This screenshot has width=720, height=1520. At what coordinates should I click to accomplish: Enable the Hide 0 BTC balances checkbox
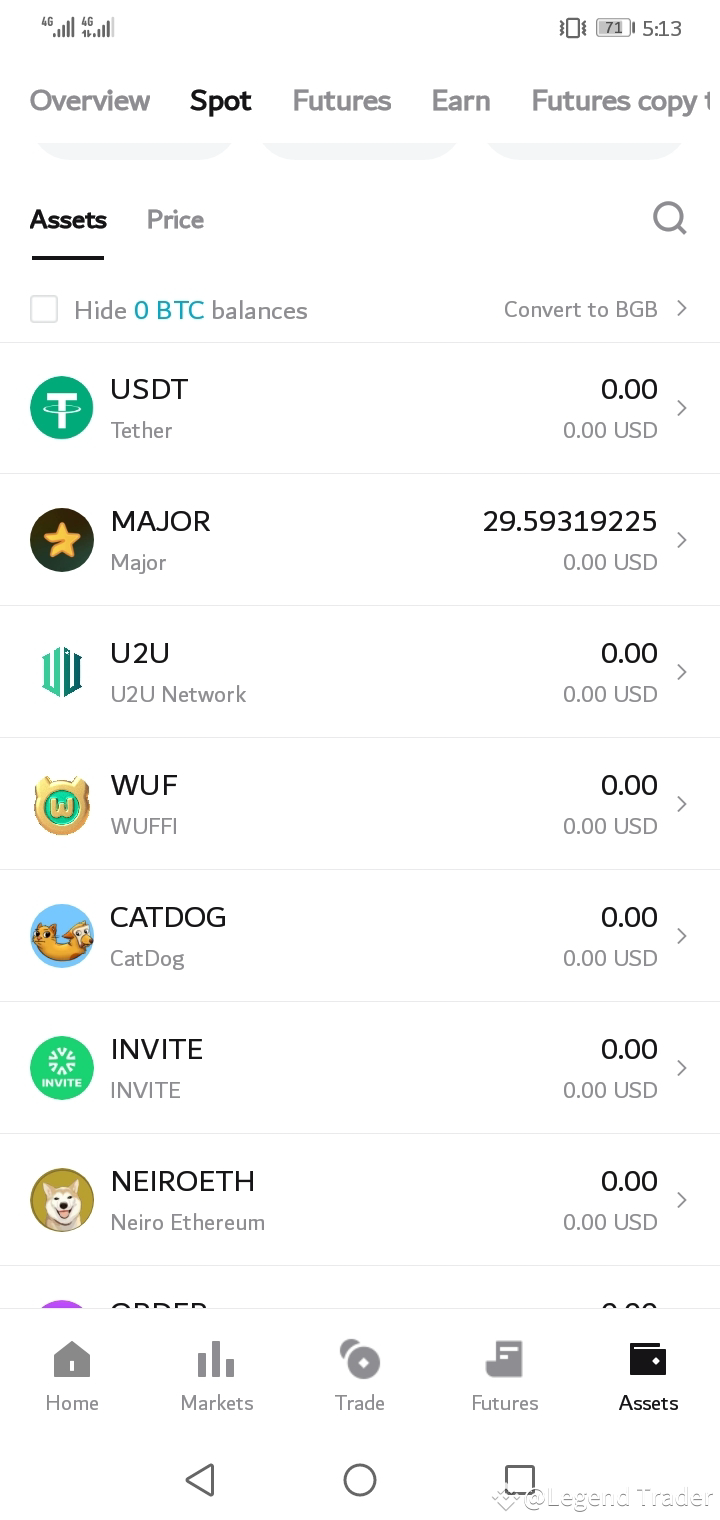[44, 310]
